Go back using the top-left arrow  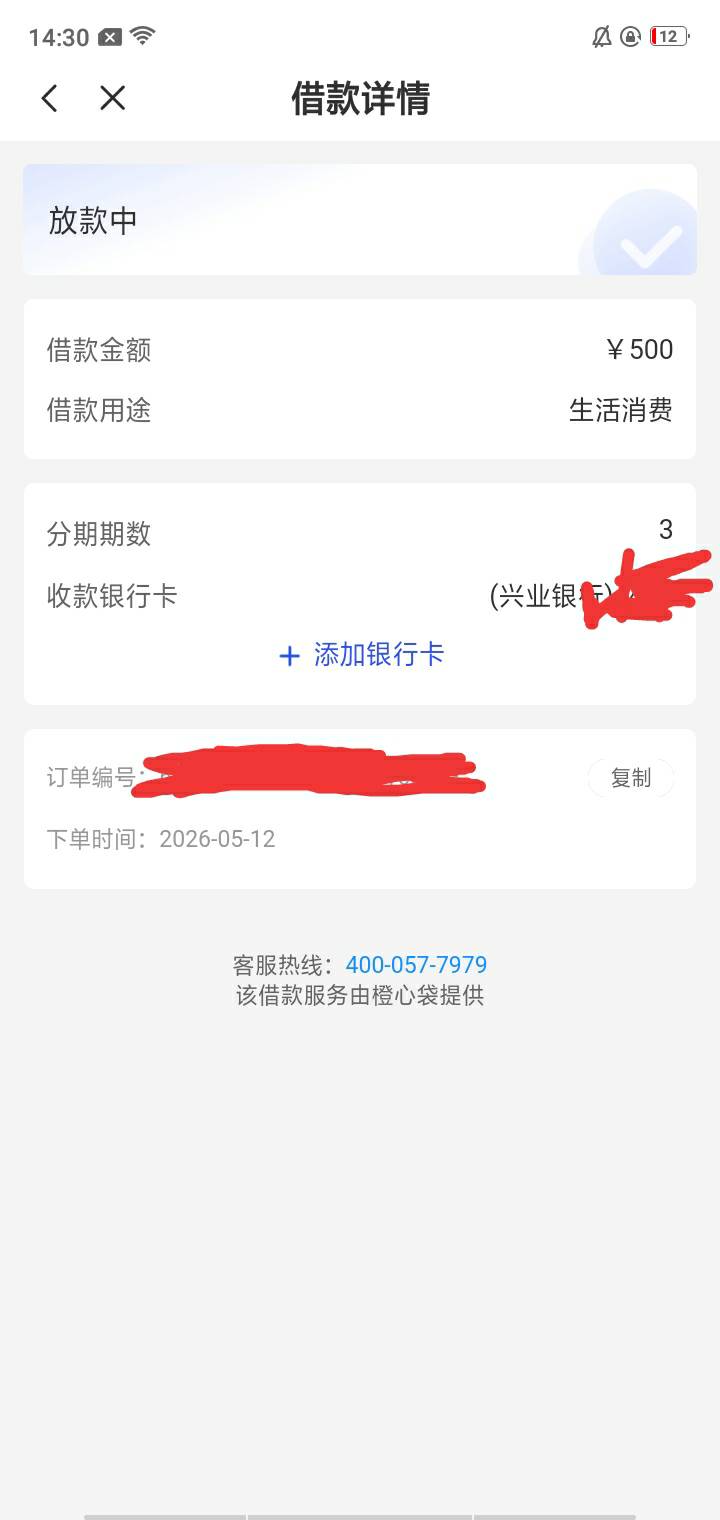pyautogui.click(x=49, y=98)
